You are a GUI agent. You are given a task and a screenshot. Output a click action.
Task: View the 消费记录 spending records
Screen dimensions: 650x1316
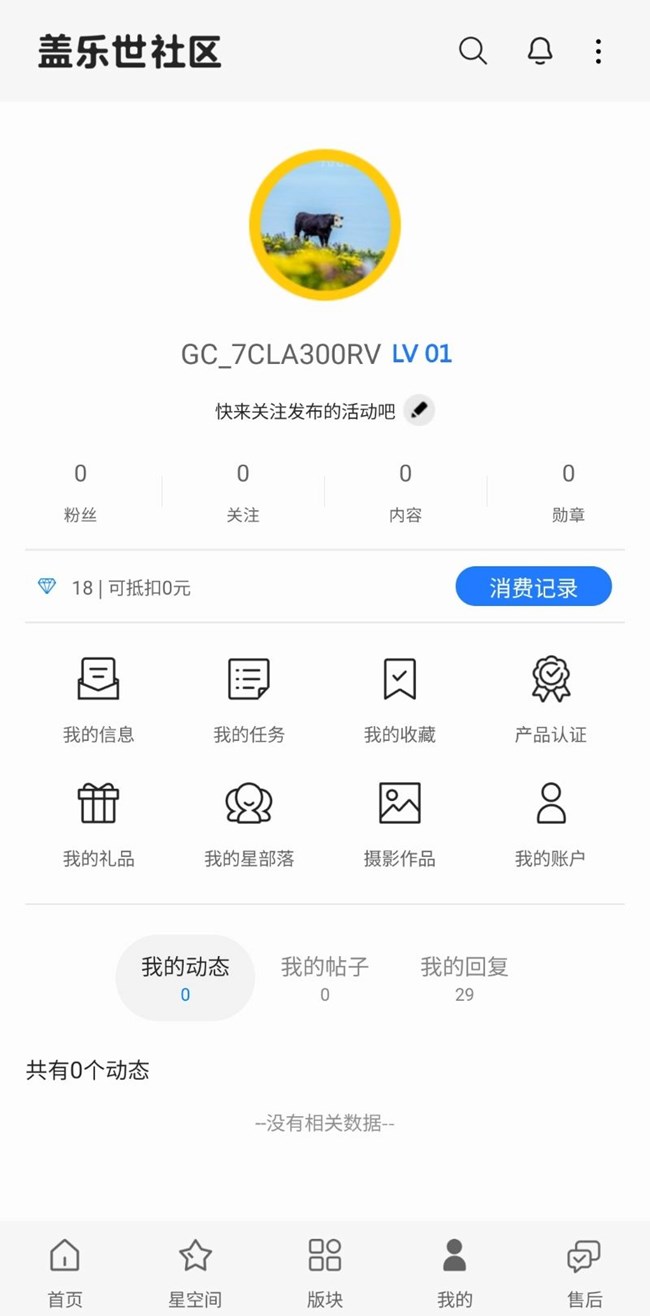(533, 587)
